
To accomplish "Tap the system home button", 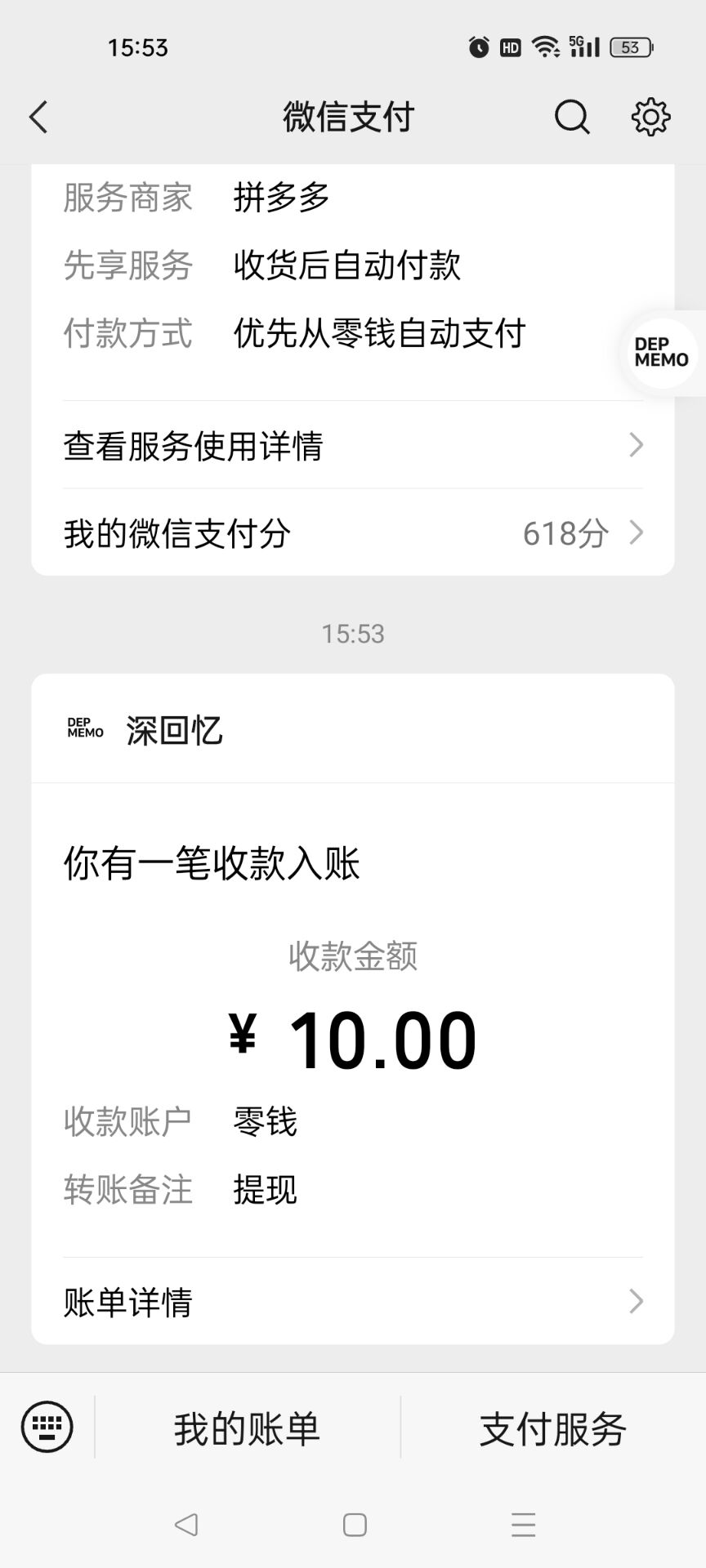I will pyautogui.click(x=355, y=1524).
